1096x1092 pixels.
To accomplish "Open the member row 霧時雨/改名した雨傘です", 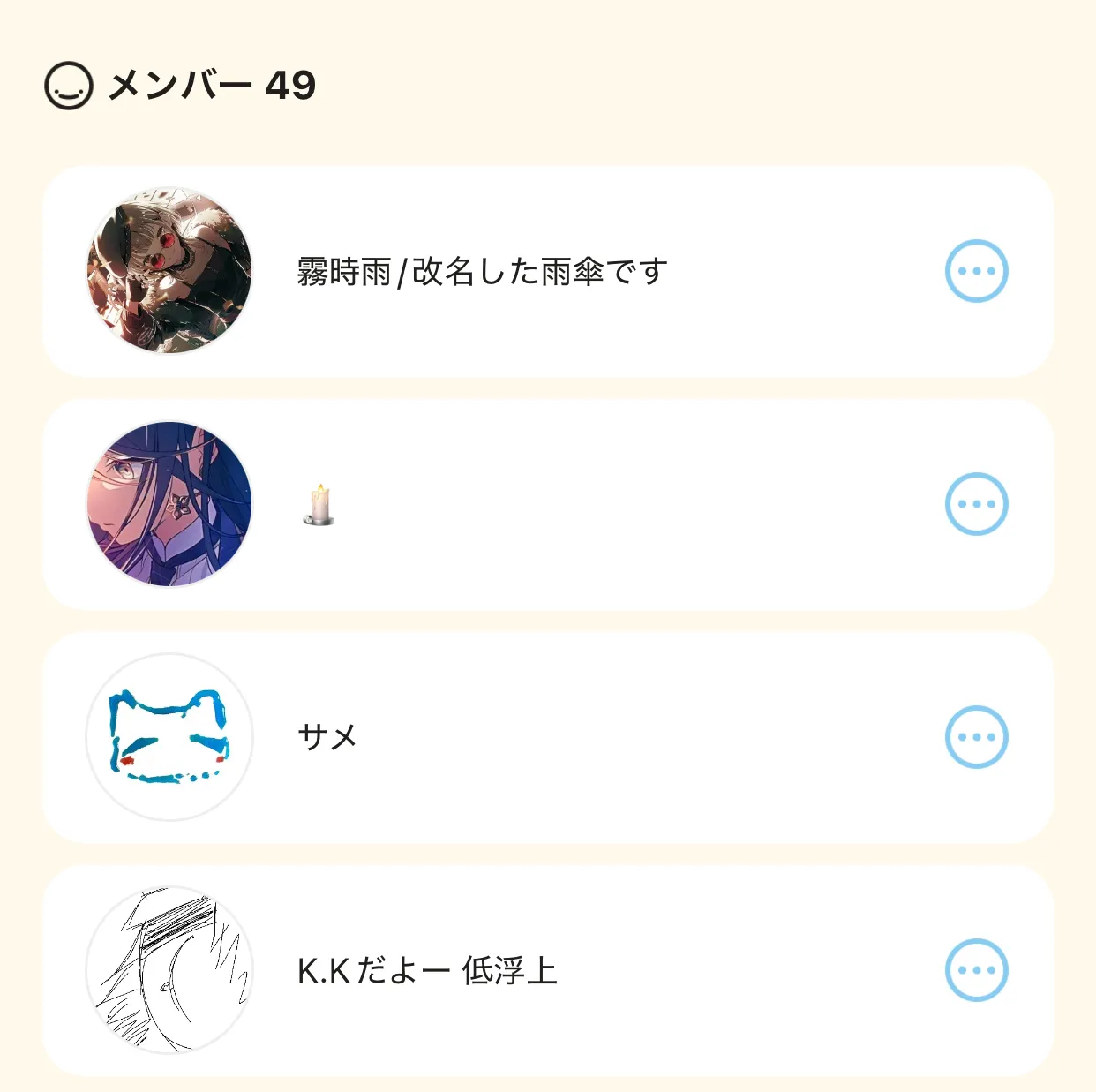I will point(482,272).
